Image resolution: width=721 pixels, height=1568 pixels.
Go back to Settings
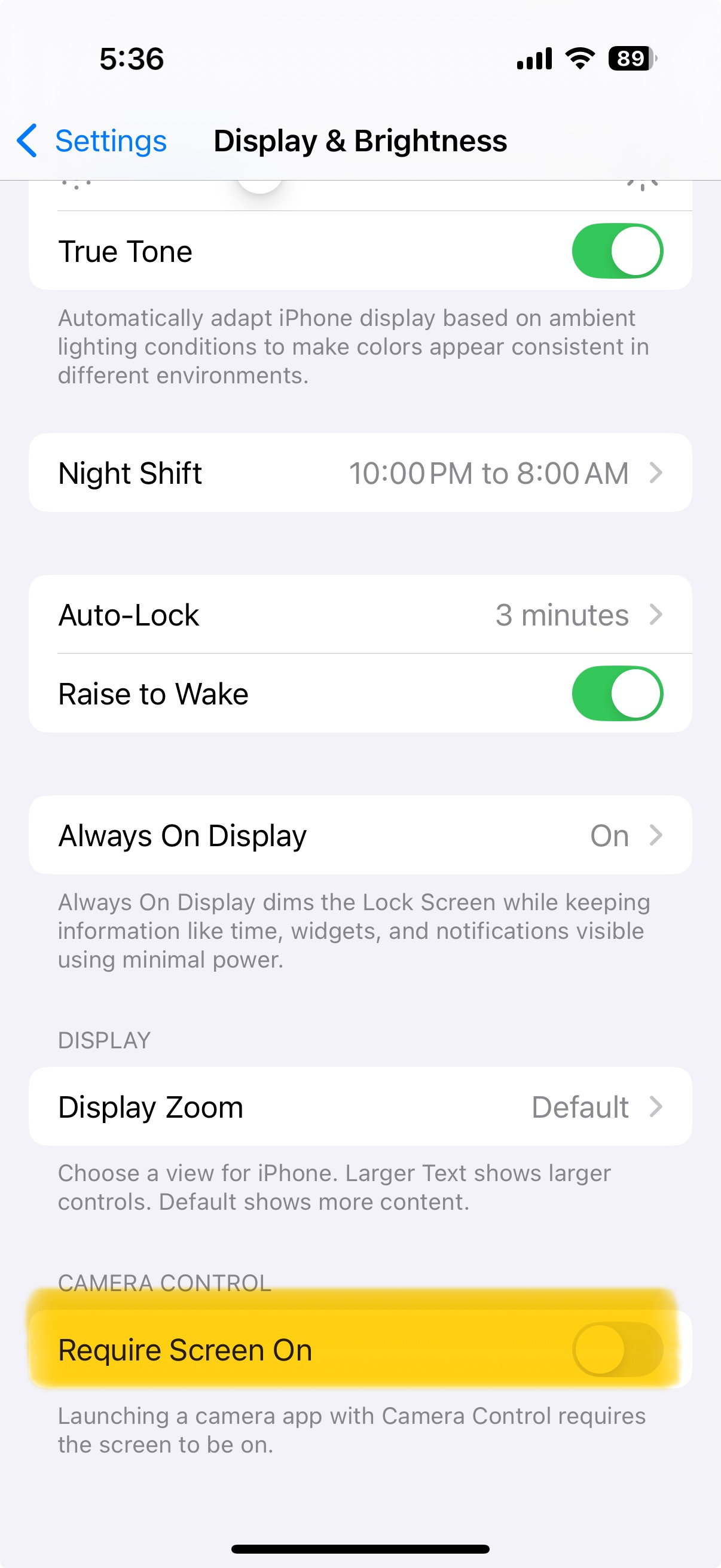tap(93, 141)
